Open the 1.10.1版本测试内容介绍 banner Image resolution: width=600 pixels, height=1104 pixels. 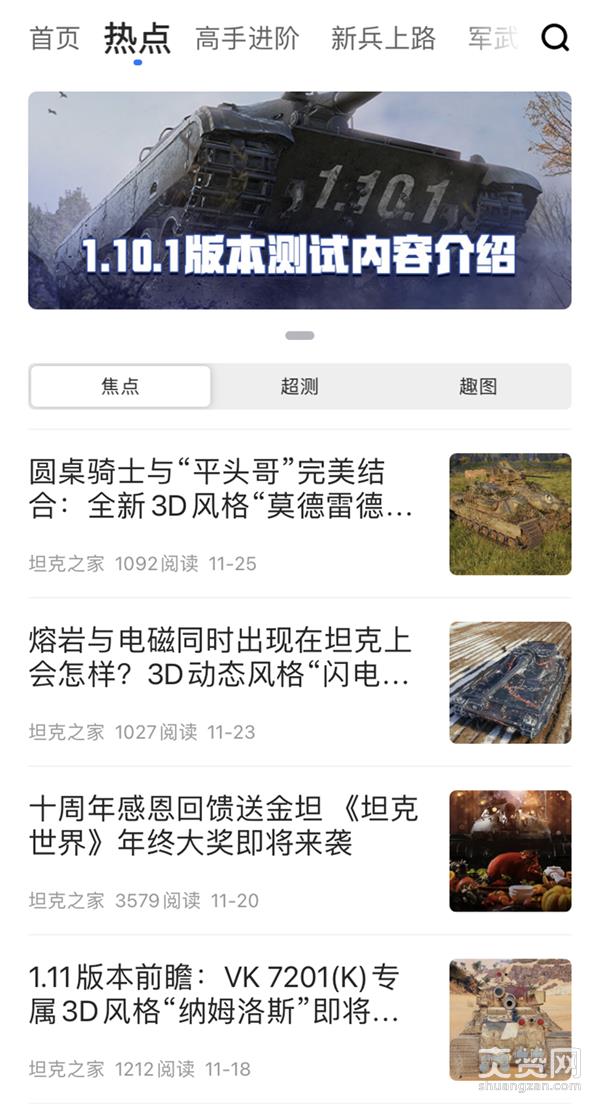[300, 200]
